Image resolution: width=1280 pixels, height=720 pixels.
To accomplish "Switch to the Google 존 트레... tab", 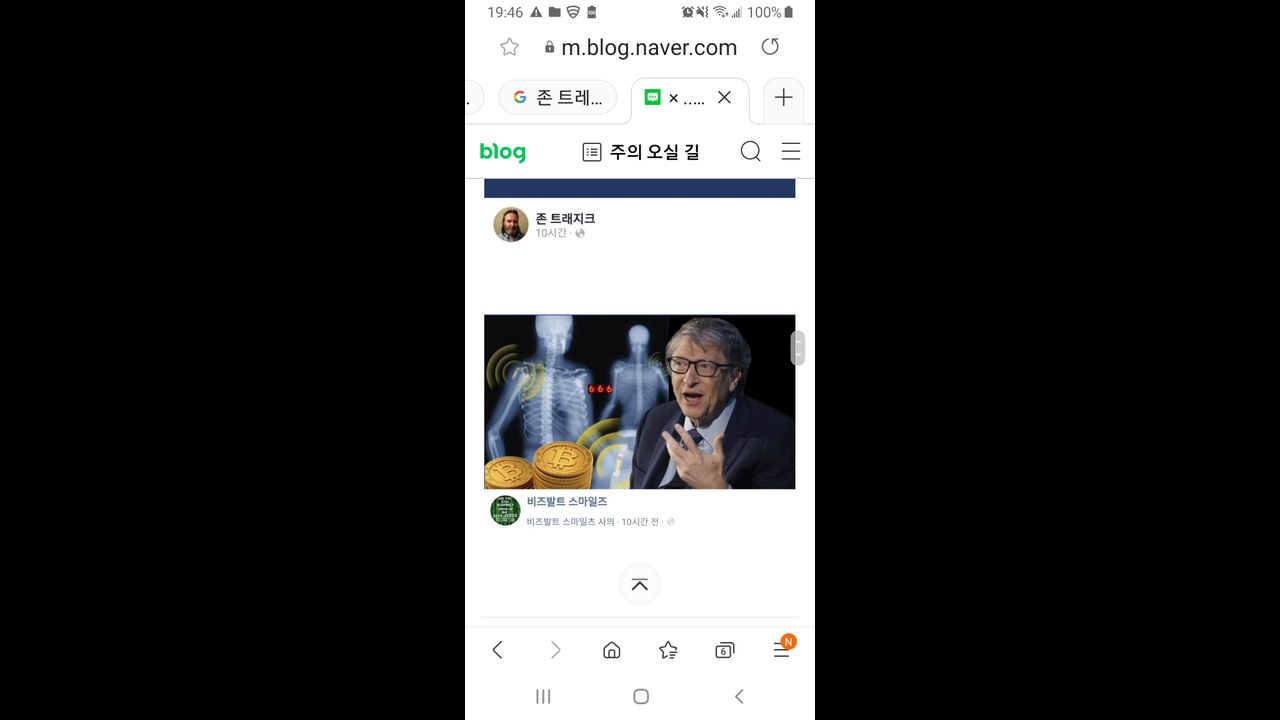I will (558, 98).
